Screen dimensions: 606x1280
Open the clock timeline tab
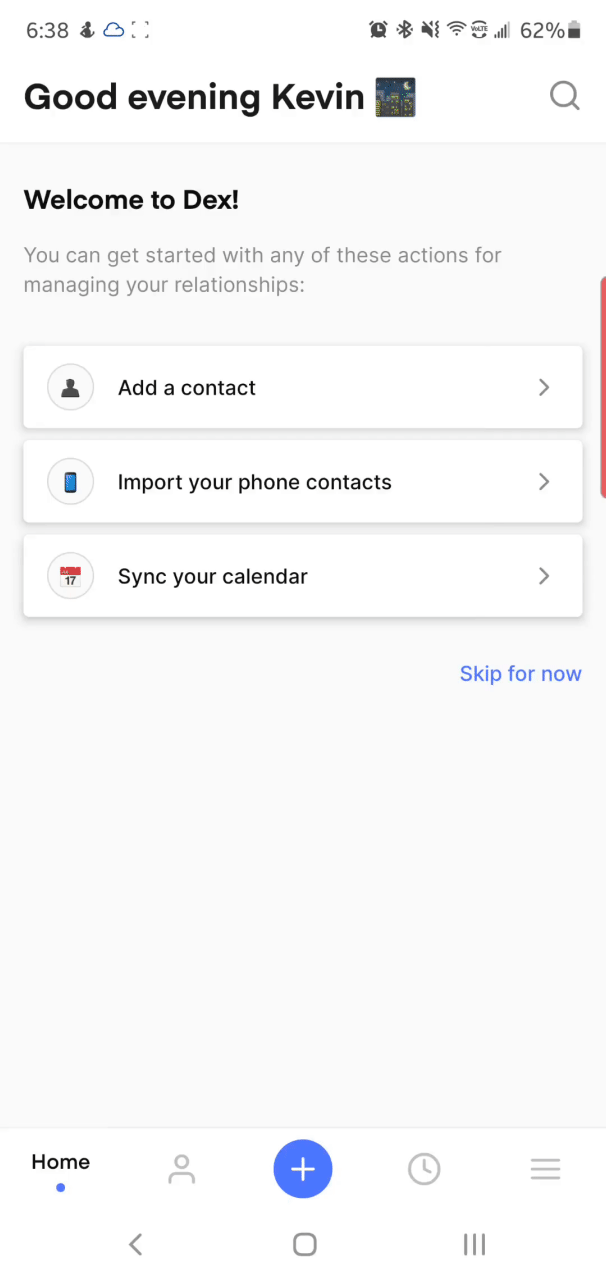pos(424,1168)
